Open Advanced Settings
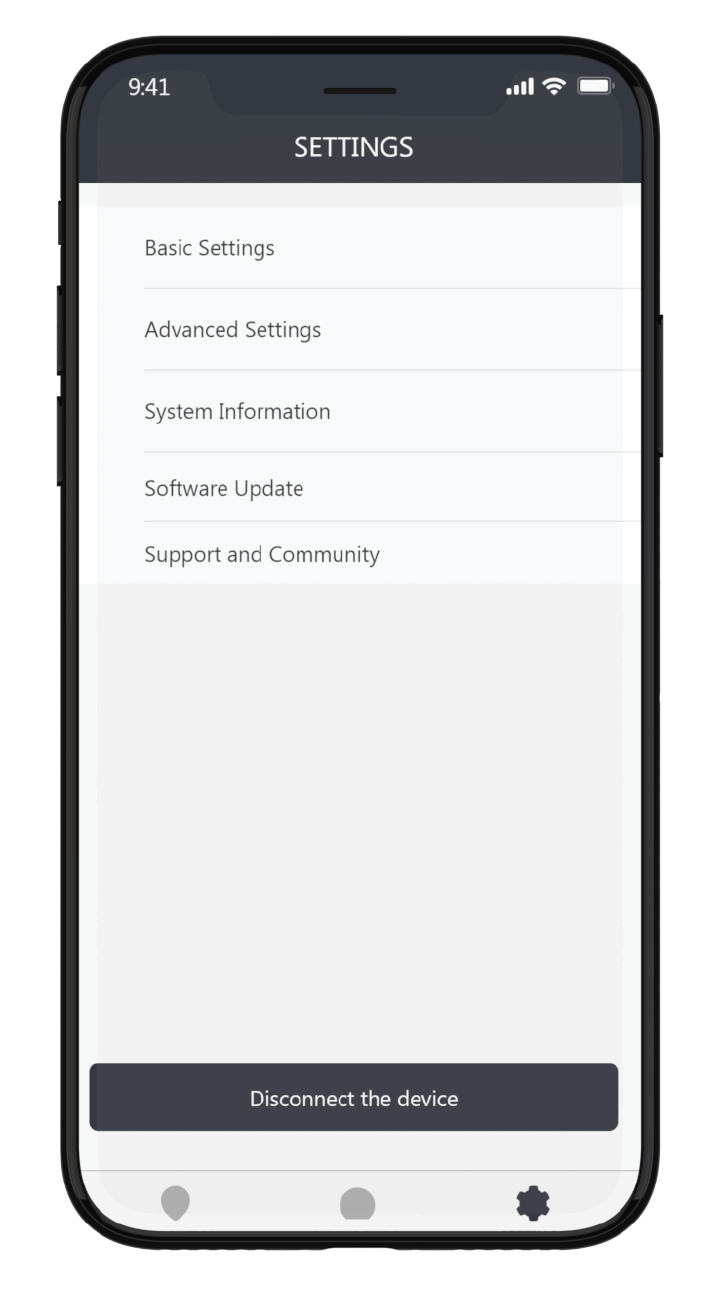This screenshot has height=1290, width=725. click(x=360, y=330)
